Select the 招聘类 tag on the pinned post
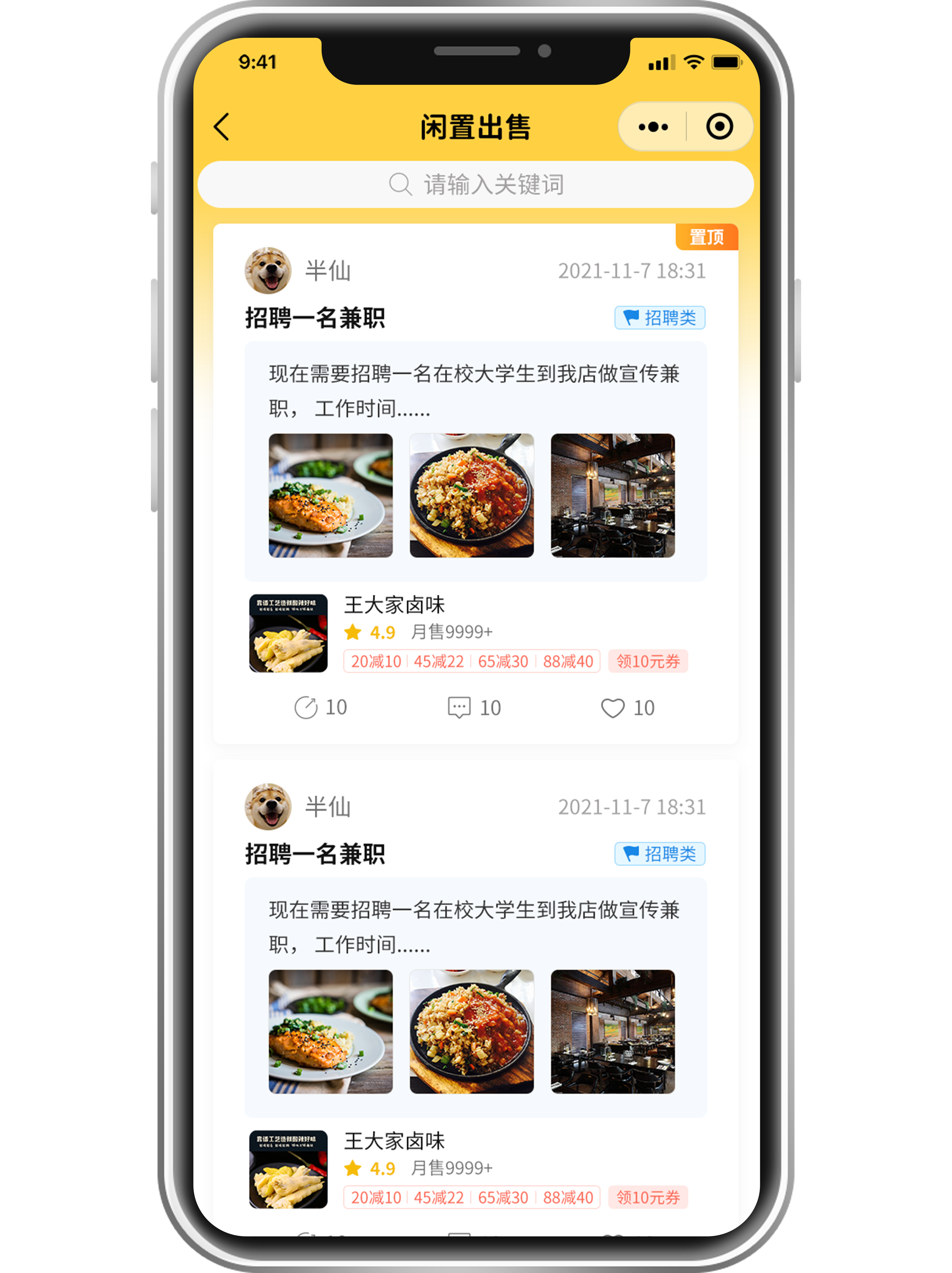 click(x=660, y=318)
